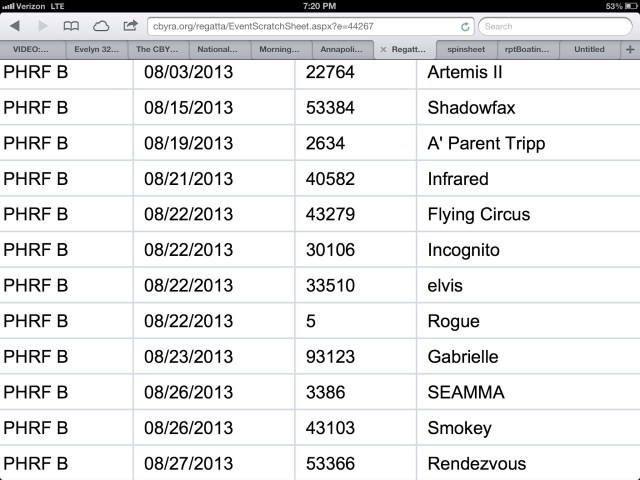Go forward to the next page
This screenshot has height=480, width=640.
(x=42, y=26)
